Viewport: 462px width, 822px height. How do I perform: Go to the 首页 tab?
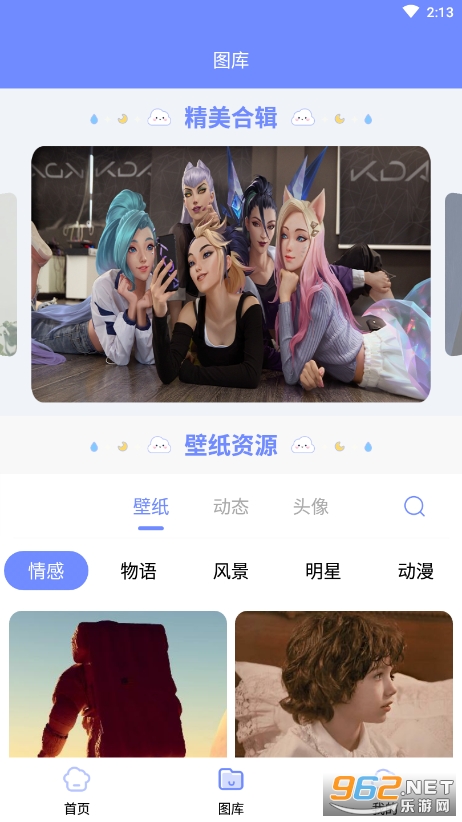[x=77, y=791]
